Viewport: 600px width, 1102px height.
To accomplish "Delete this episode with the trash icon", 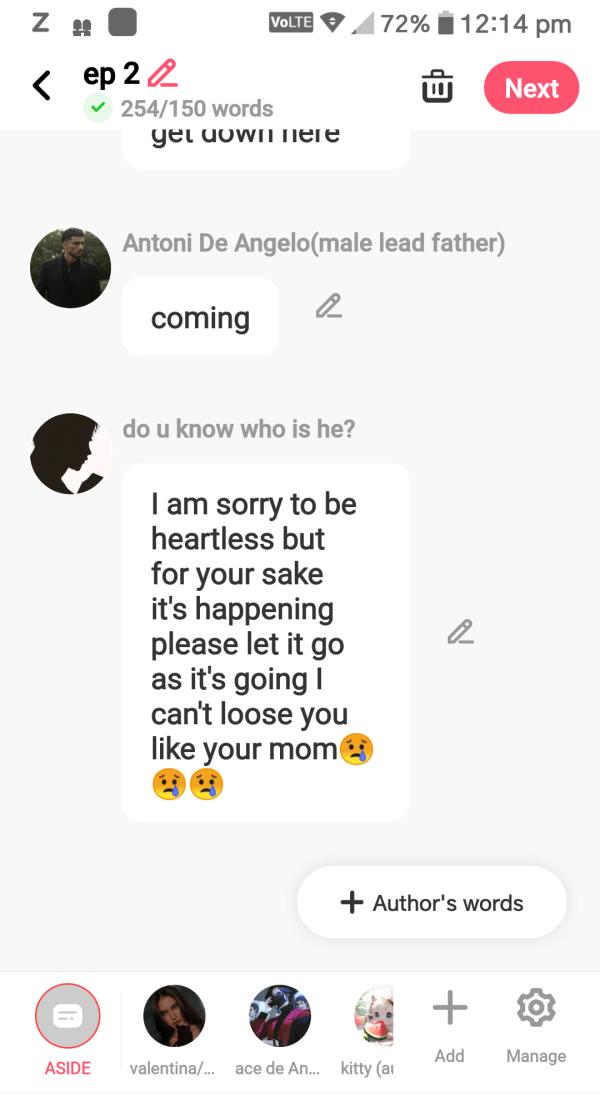I will pyautogui.click(x=436, y=88).
